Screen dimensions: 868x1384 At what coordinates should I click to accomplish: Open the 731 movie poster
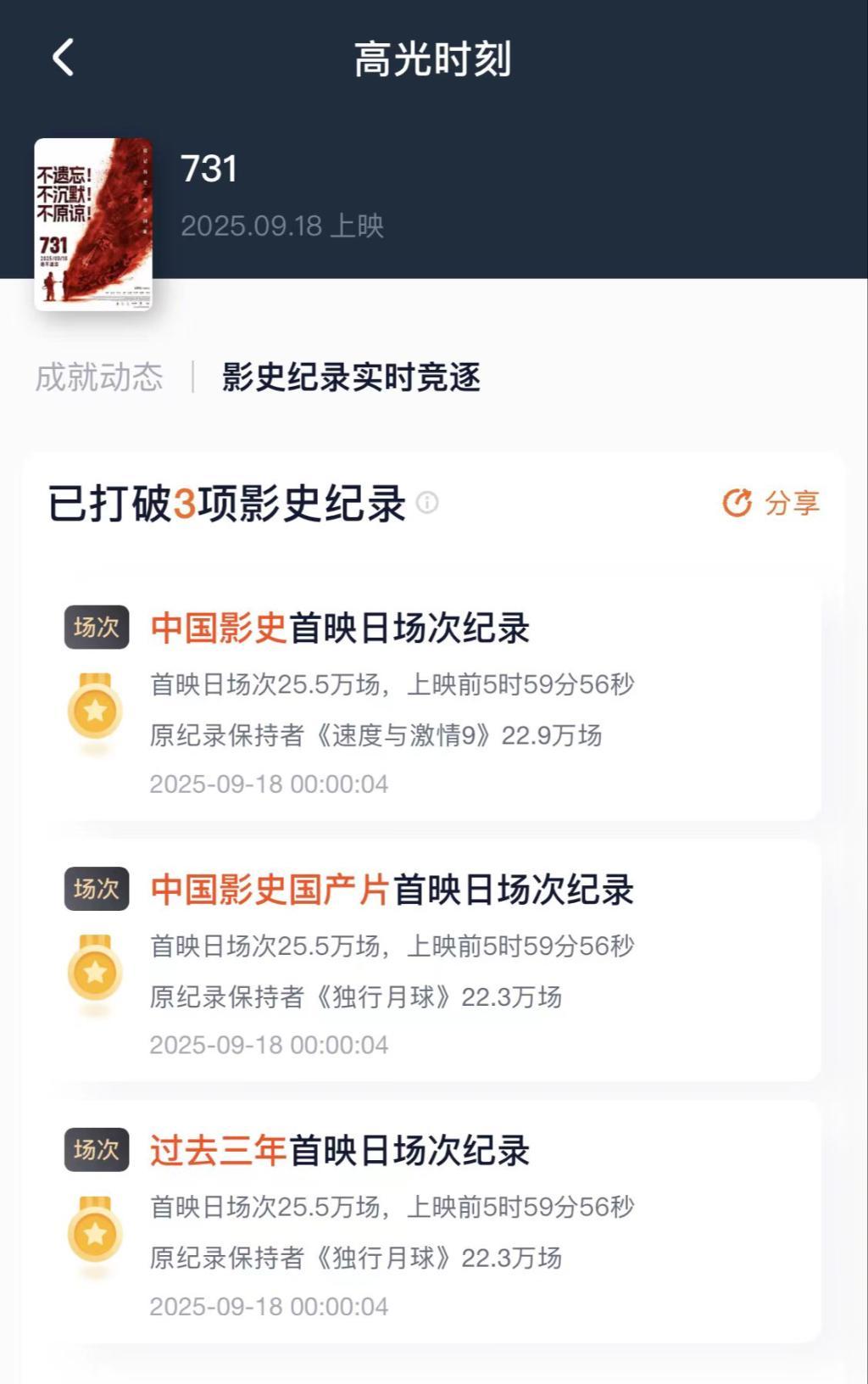click(x=93, y=224)
